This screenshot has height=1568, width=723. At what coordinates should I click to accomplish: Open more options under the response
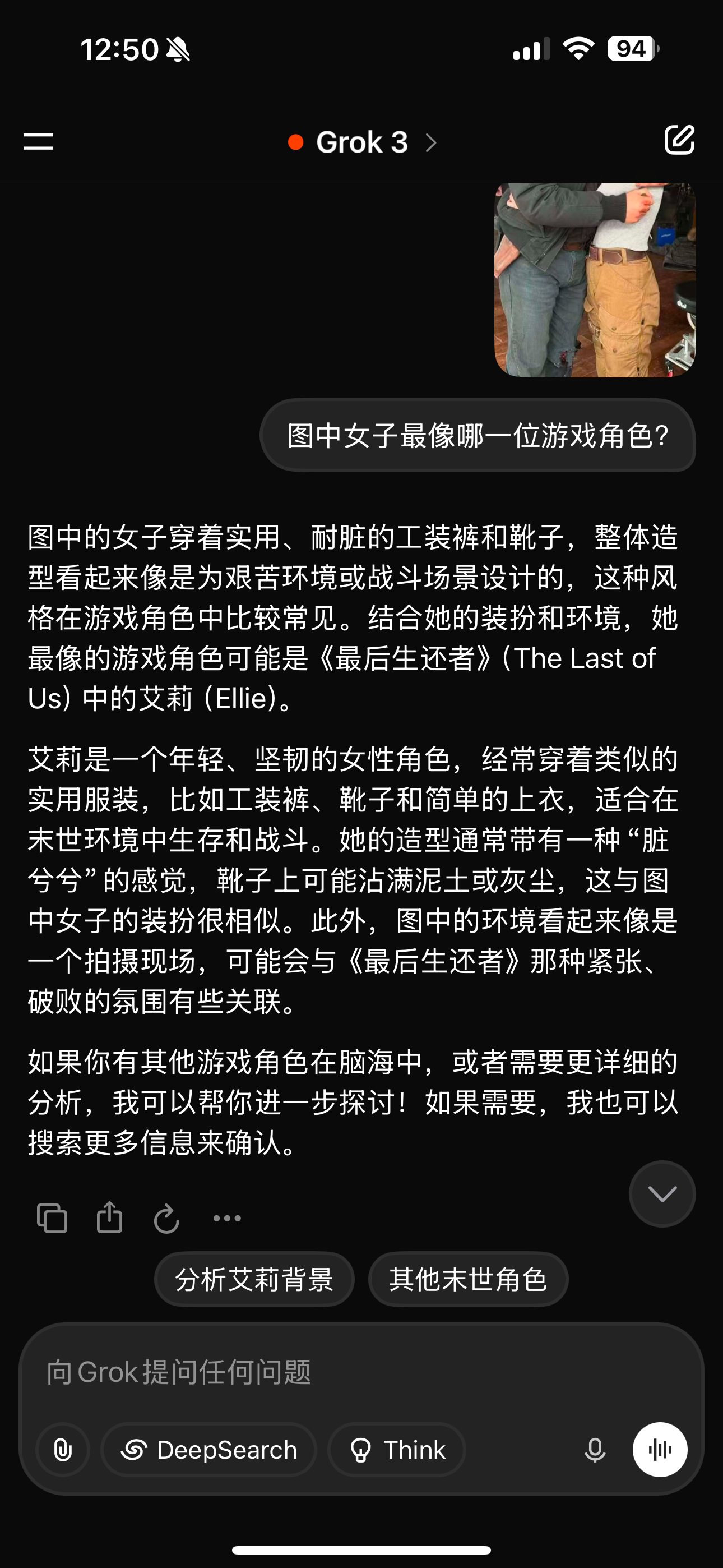pyautogui.click(x=227, y=1219)
